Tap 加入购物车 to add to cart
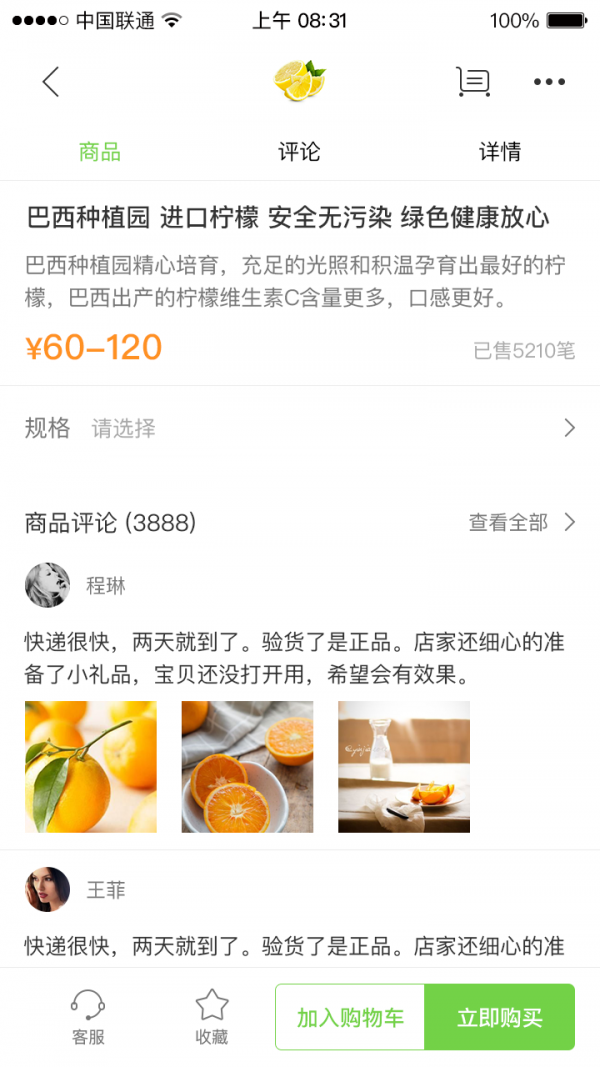Image resolution: width=600 pixels, height=1067 pixels. click(350, 1018)
